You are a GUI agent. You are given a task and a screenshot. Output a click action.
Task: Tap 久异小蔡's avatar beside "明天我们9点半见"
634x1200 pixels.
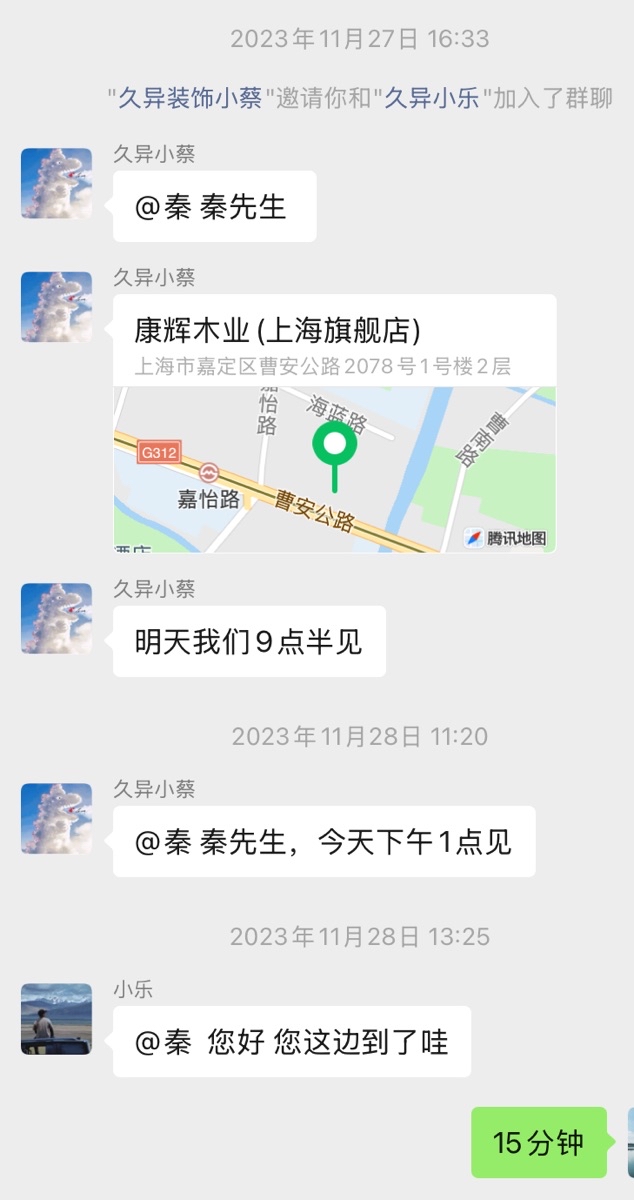(x=56, y=618)
